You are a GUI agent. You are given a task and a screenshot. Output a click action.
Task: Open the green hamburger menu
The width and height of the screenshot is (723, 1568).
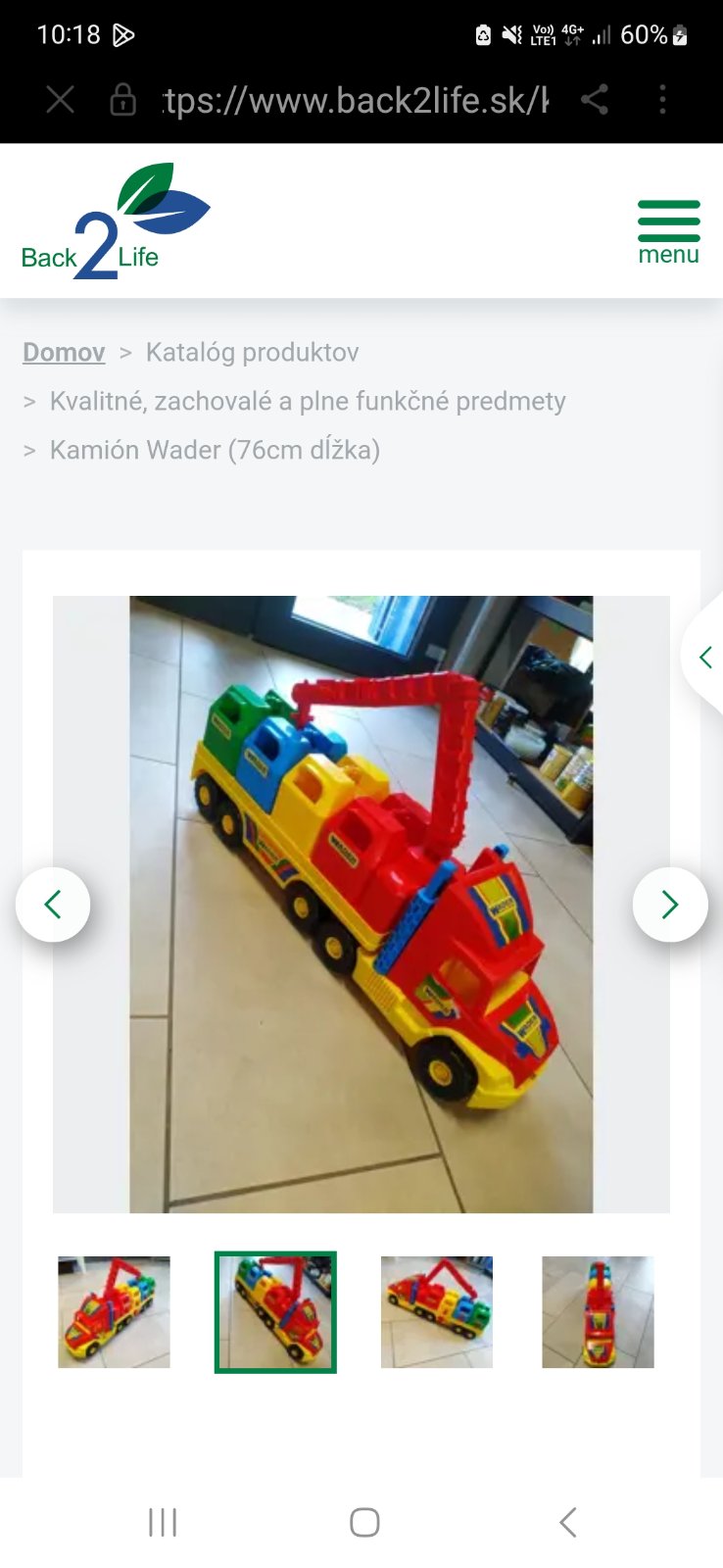point(668,231)
